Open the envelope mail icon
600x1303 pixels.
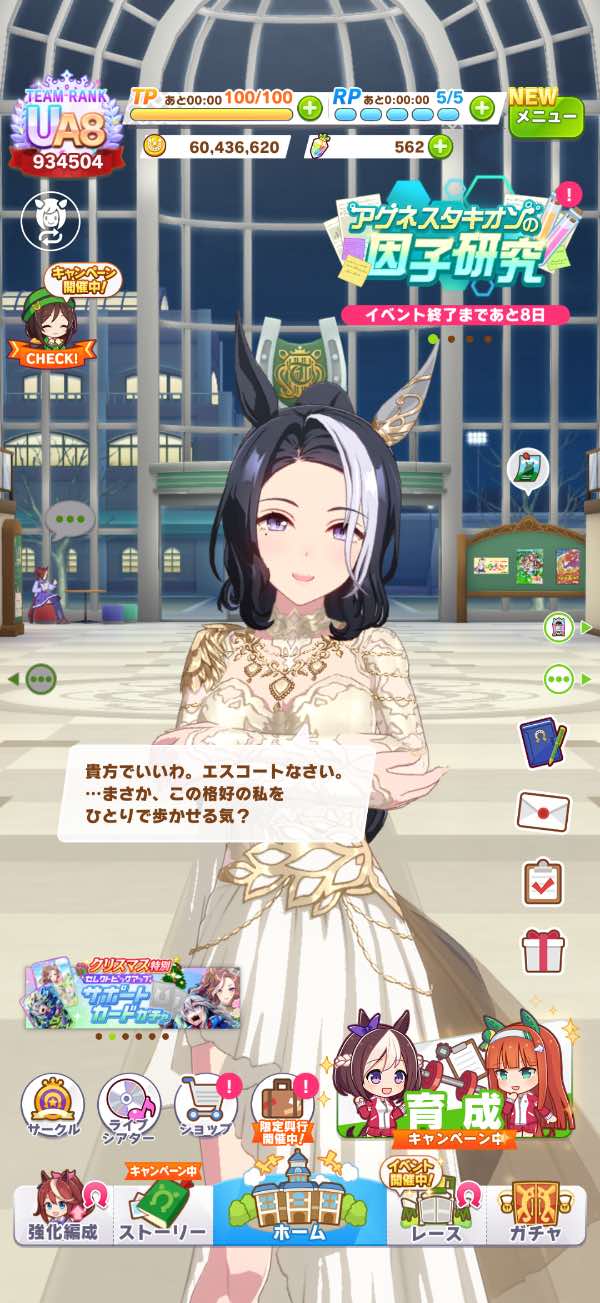[x=543, y=811]
